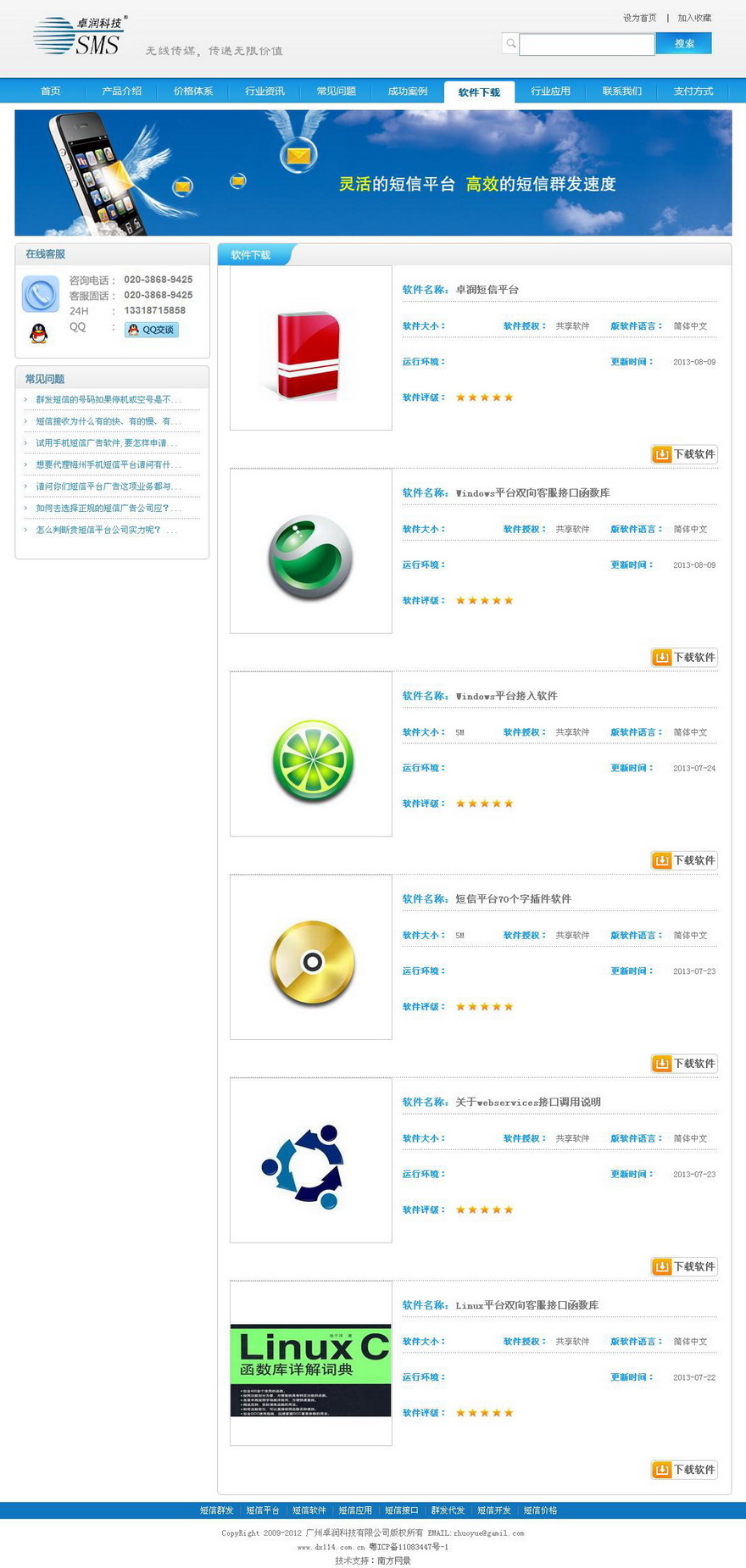Download 卓润短信平台 software
The width and height of the screenshot is (746, 1568).
(x=684, y=454)
